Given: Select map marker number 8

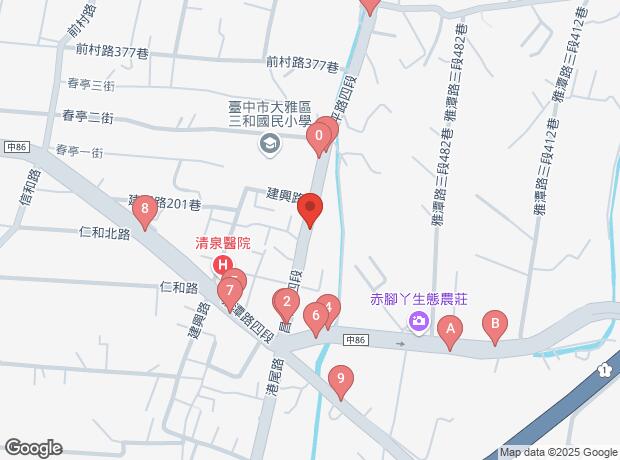Looking at the screenshot, I should tap(147, 210).
